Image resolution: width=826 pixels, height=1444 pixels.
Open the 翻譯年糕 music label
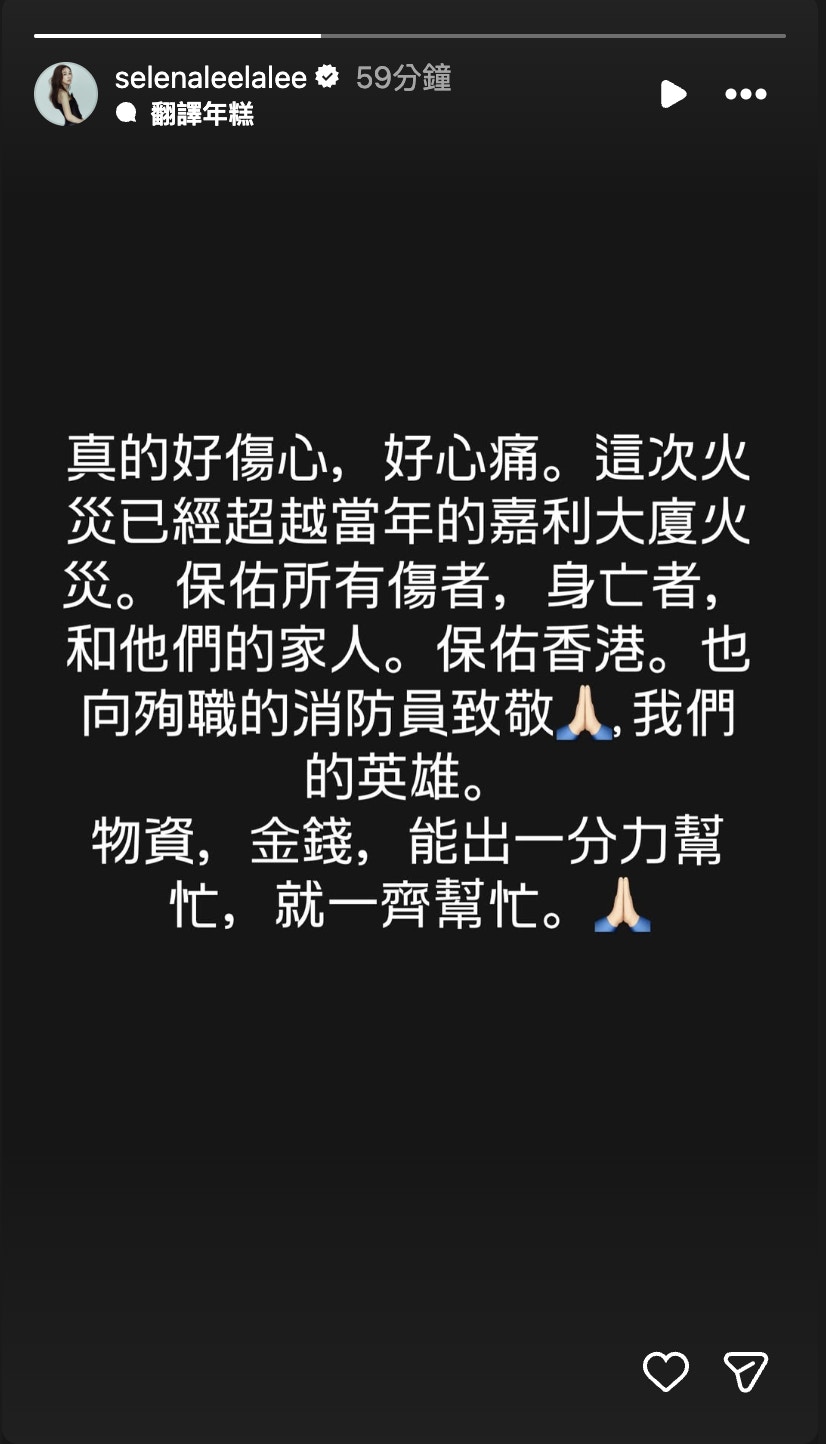(201, 114)
